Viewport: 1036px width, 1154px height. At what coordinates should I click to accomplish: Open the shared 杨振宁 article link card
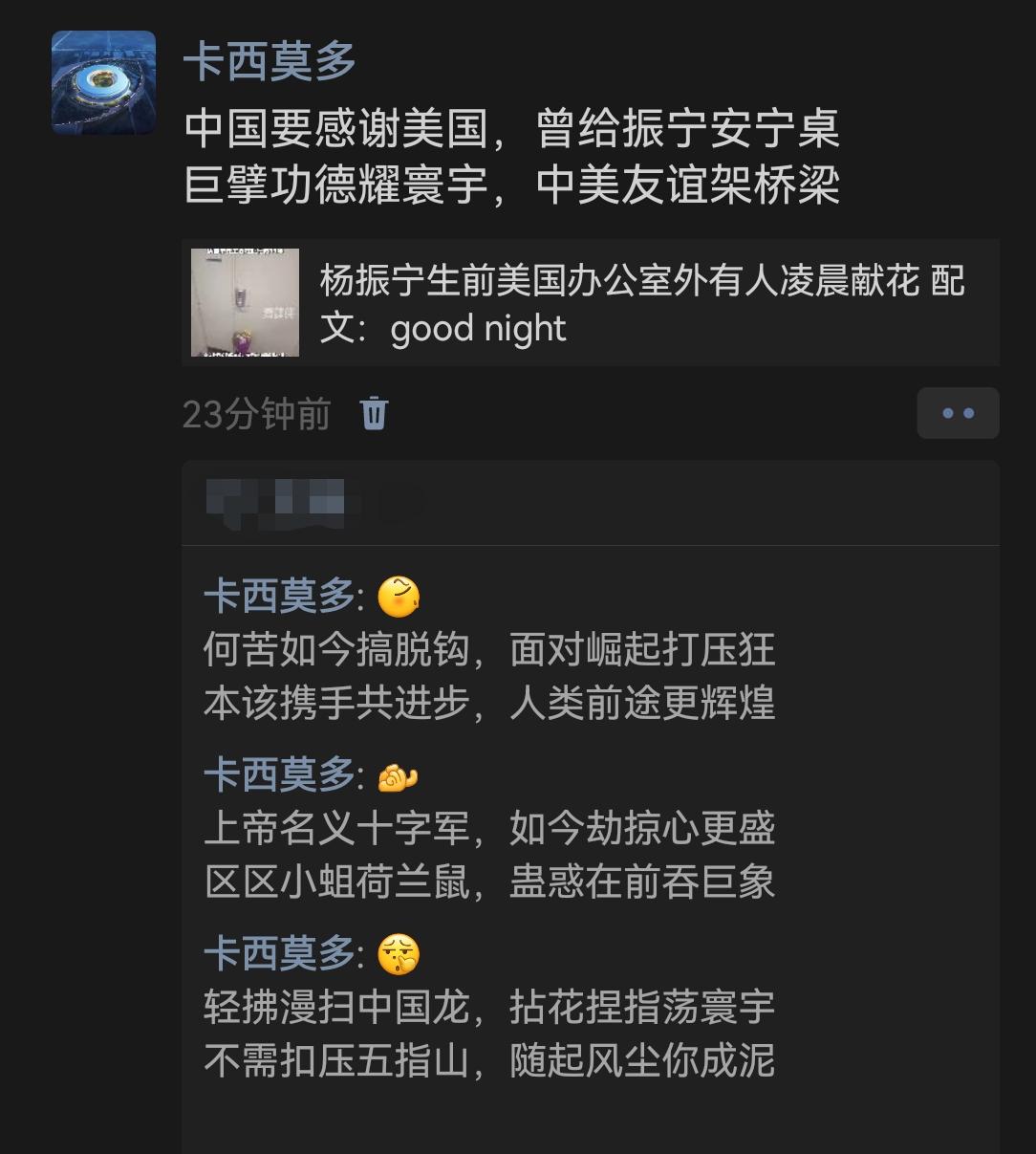pyautogui.click(x=590, y=303)
